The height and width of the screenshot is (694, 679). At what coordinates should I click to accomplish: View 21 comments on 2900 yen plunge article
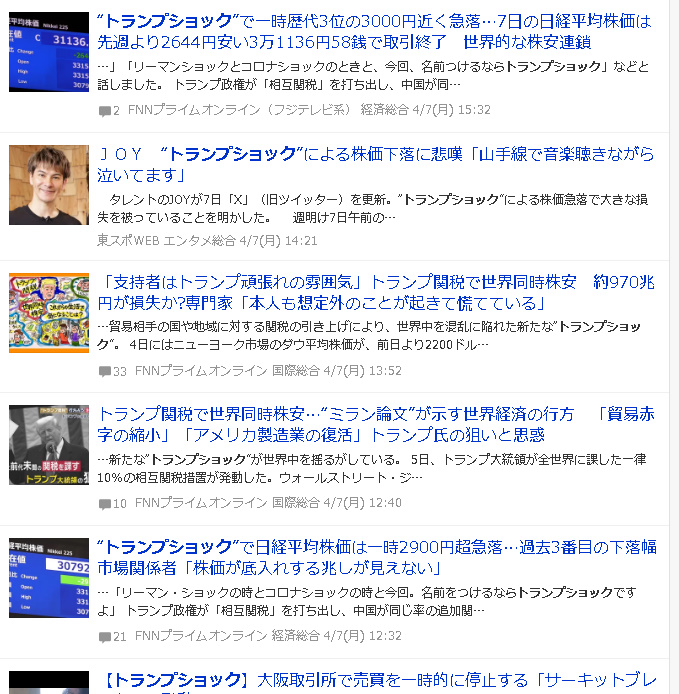113,636
